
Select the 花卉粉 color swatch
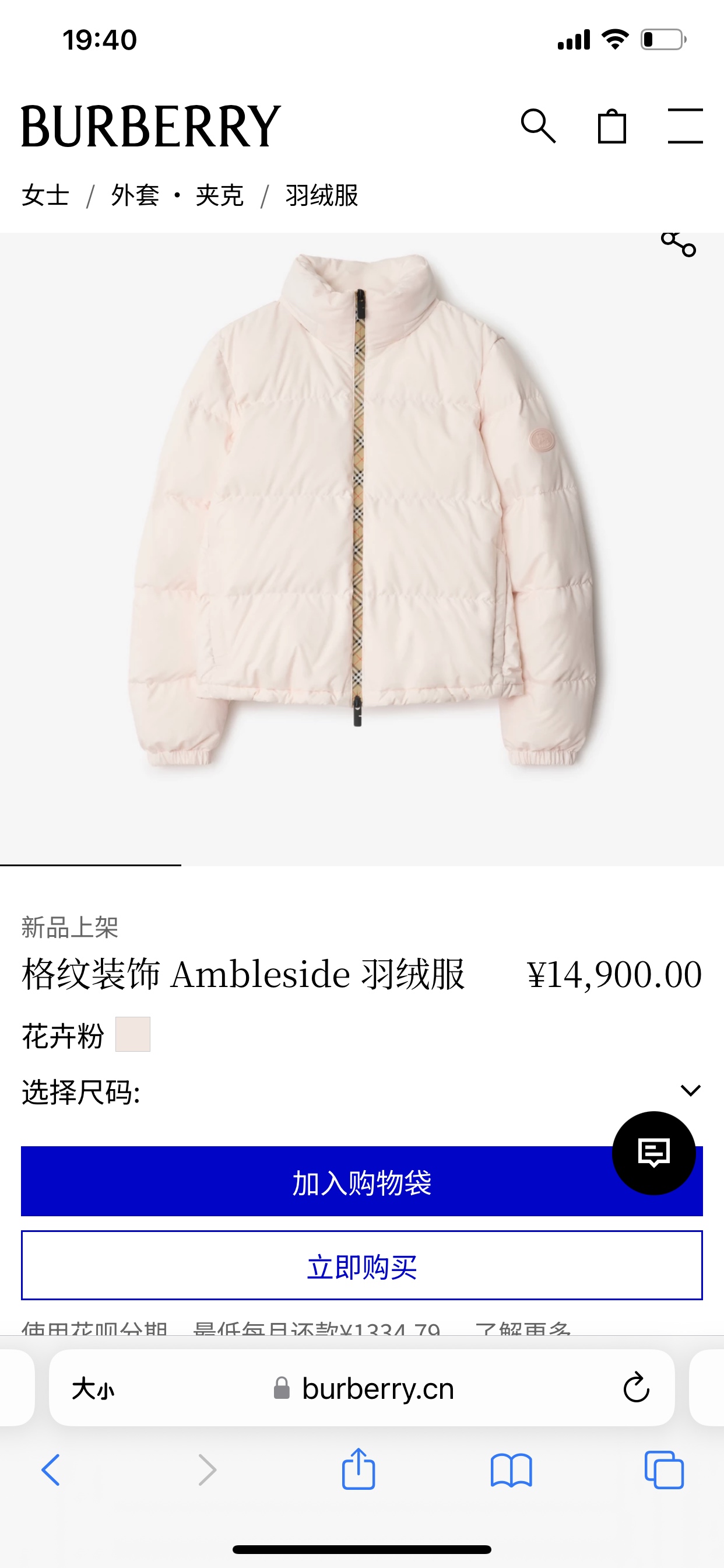[x=133, y=1034]
